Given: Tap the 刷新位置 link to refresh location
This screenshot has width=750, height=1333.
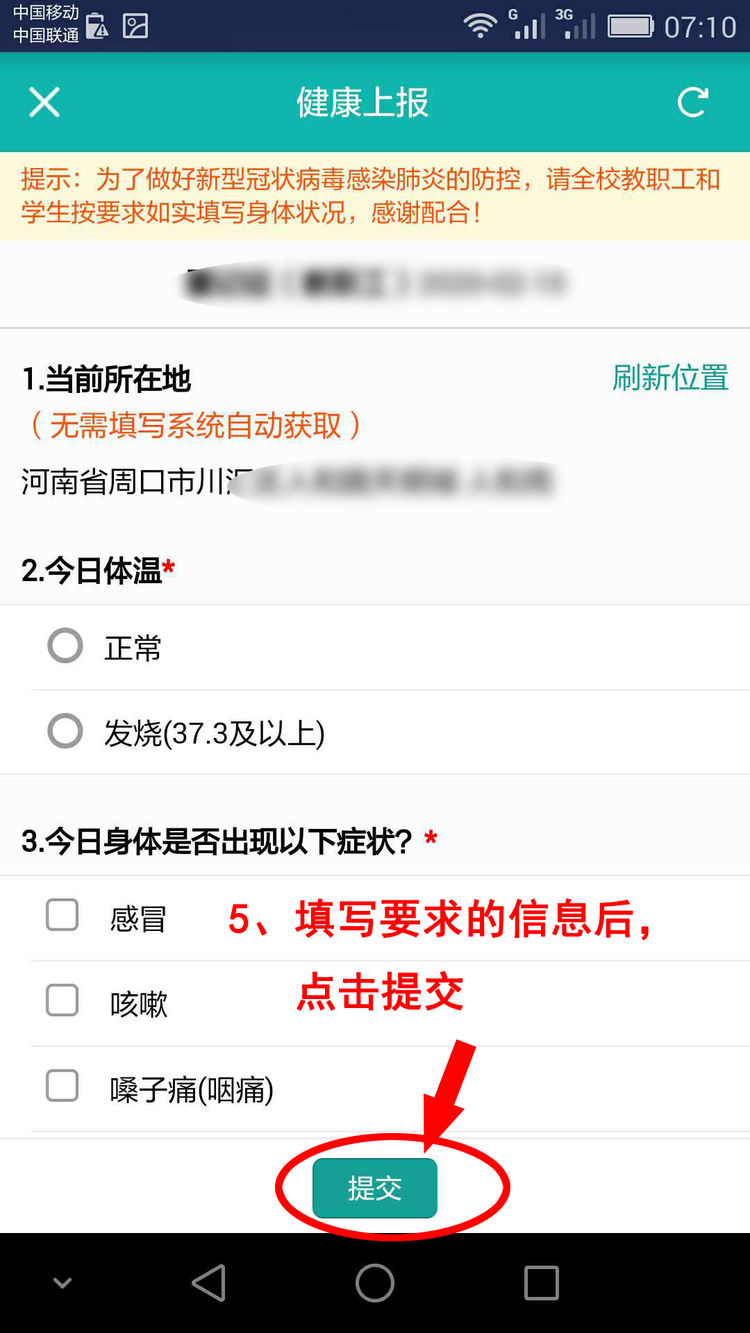Looking at the screenshot, I should [670, 378].
